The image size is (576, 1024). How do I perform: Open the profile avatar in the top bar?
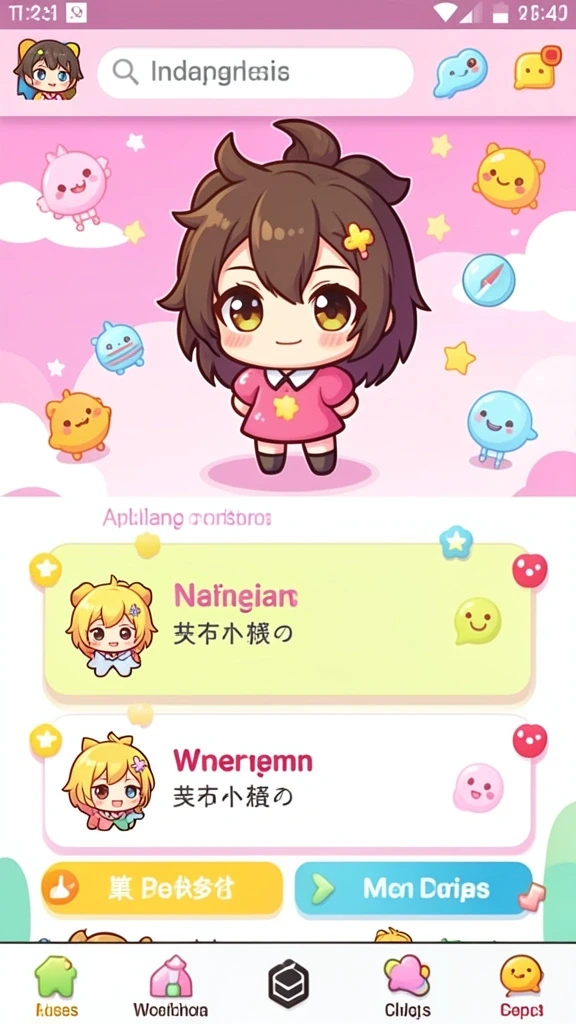48,70
